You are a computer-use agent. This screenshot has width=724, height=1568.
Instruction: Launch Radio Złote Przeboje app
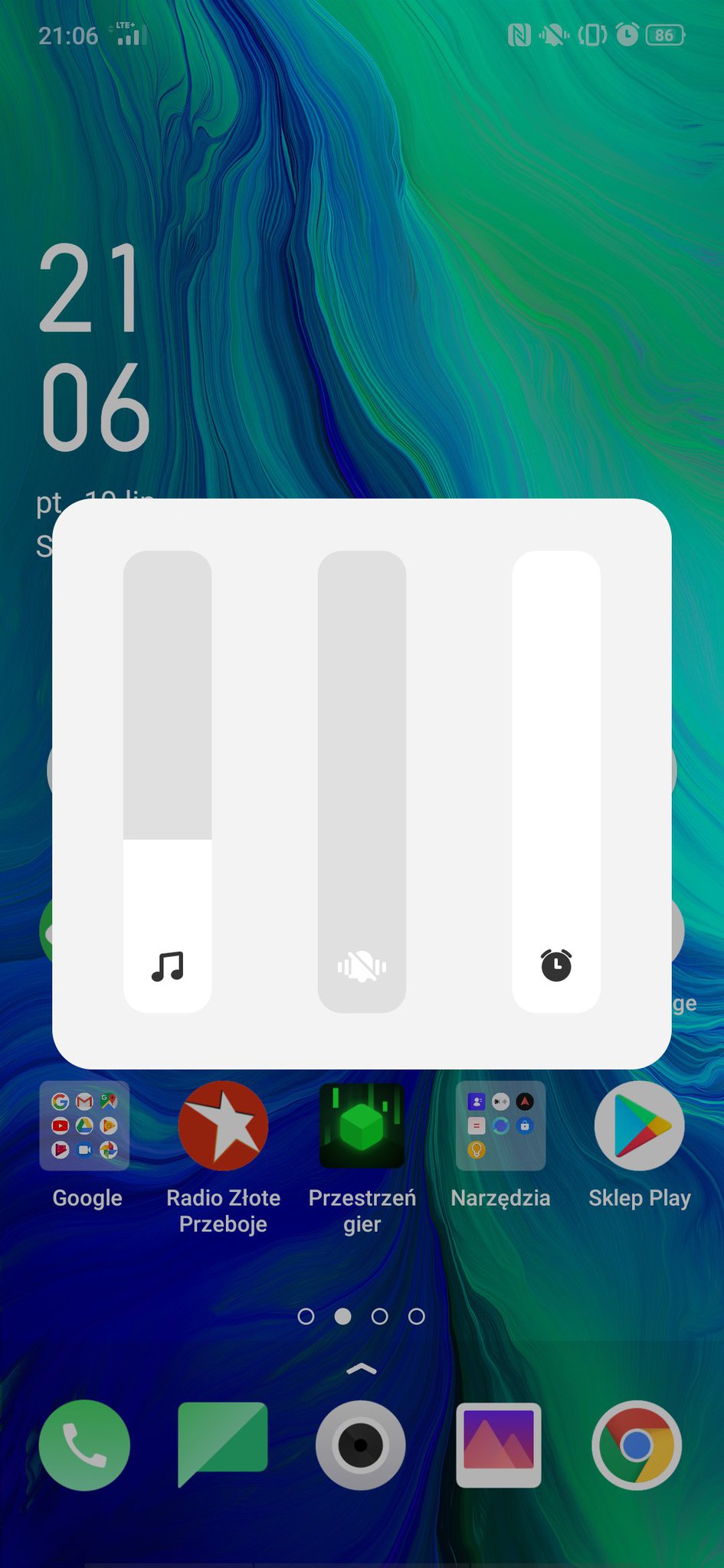(x=223, y=1125)
